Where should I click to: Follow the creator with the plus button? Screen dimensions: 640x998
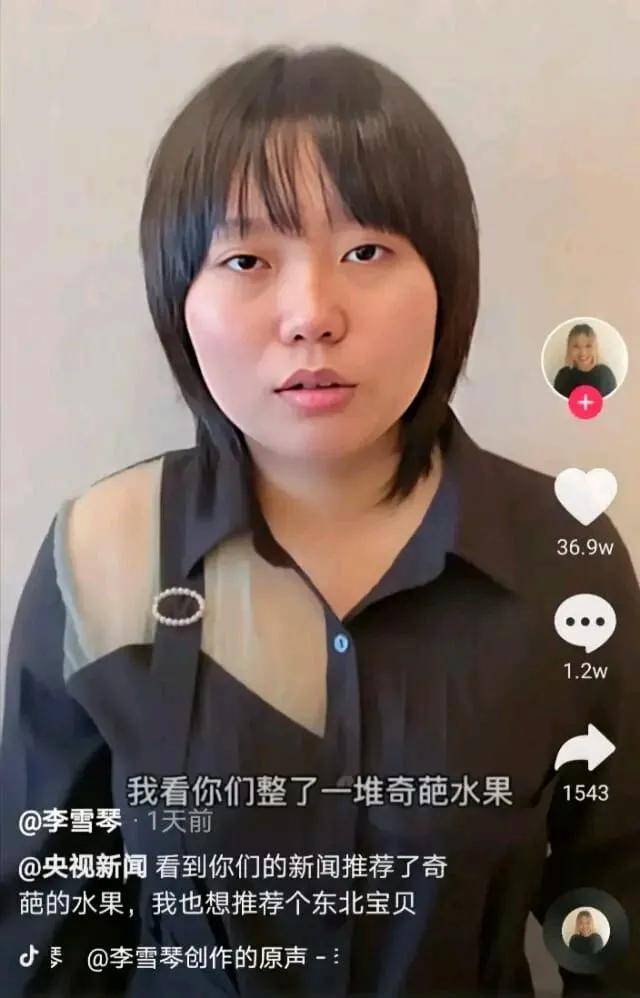585,404
